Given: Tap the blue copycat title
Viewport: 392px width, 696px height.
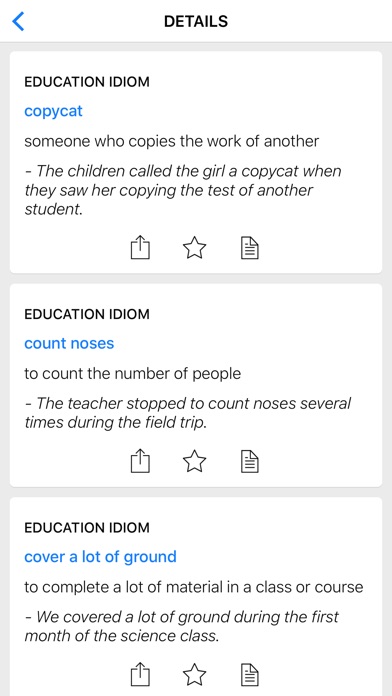Looking at the screenshot, I should click(53, 111).
